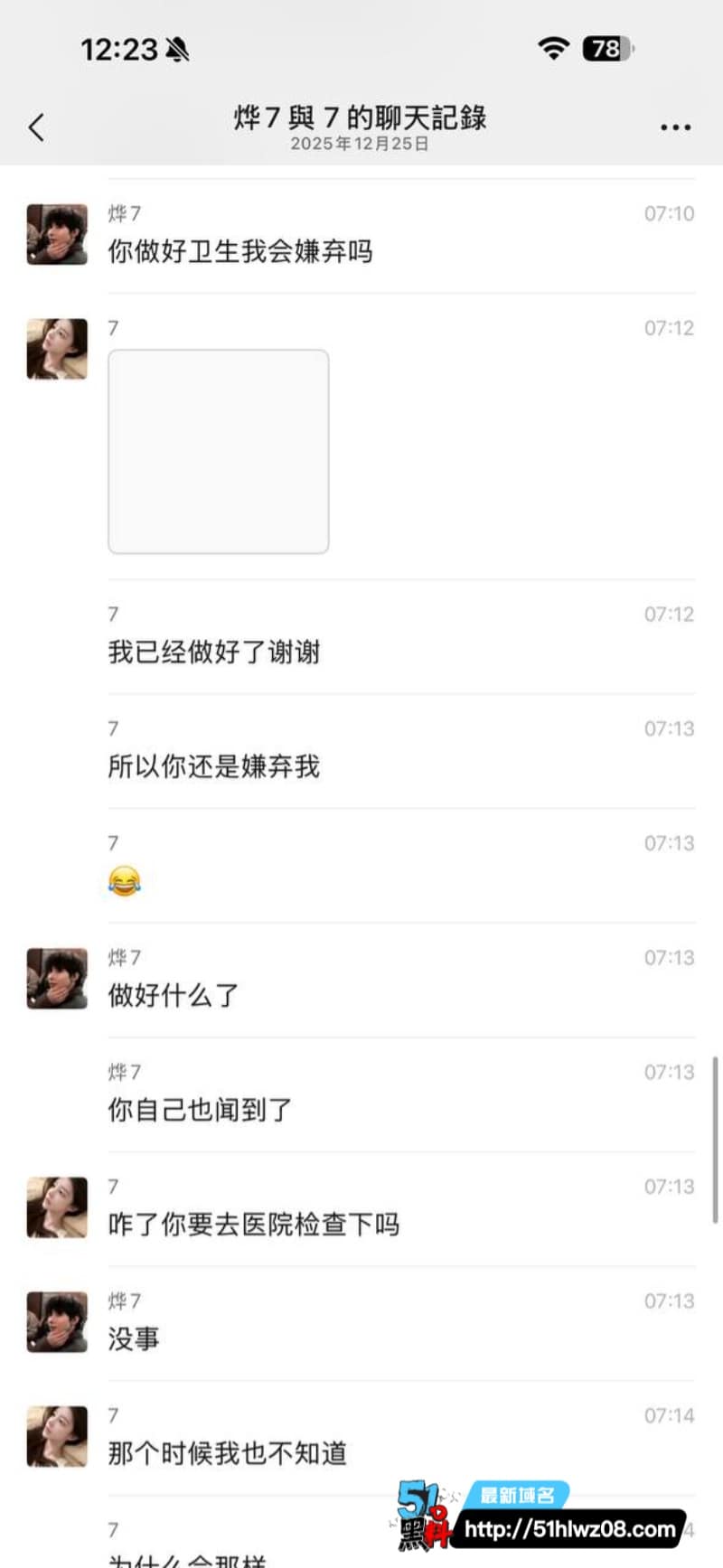Screen dimensions: 723x1568
Task: Go back using the top-left arrow
Action: tap(36, 127)
